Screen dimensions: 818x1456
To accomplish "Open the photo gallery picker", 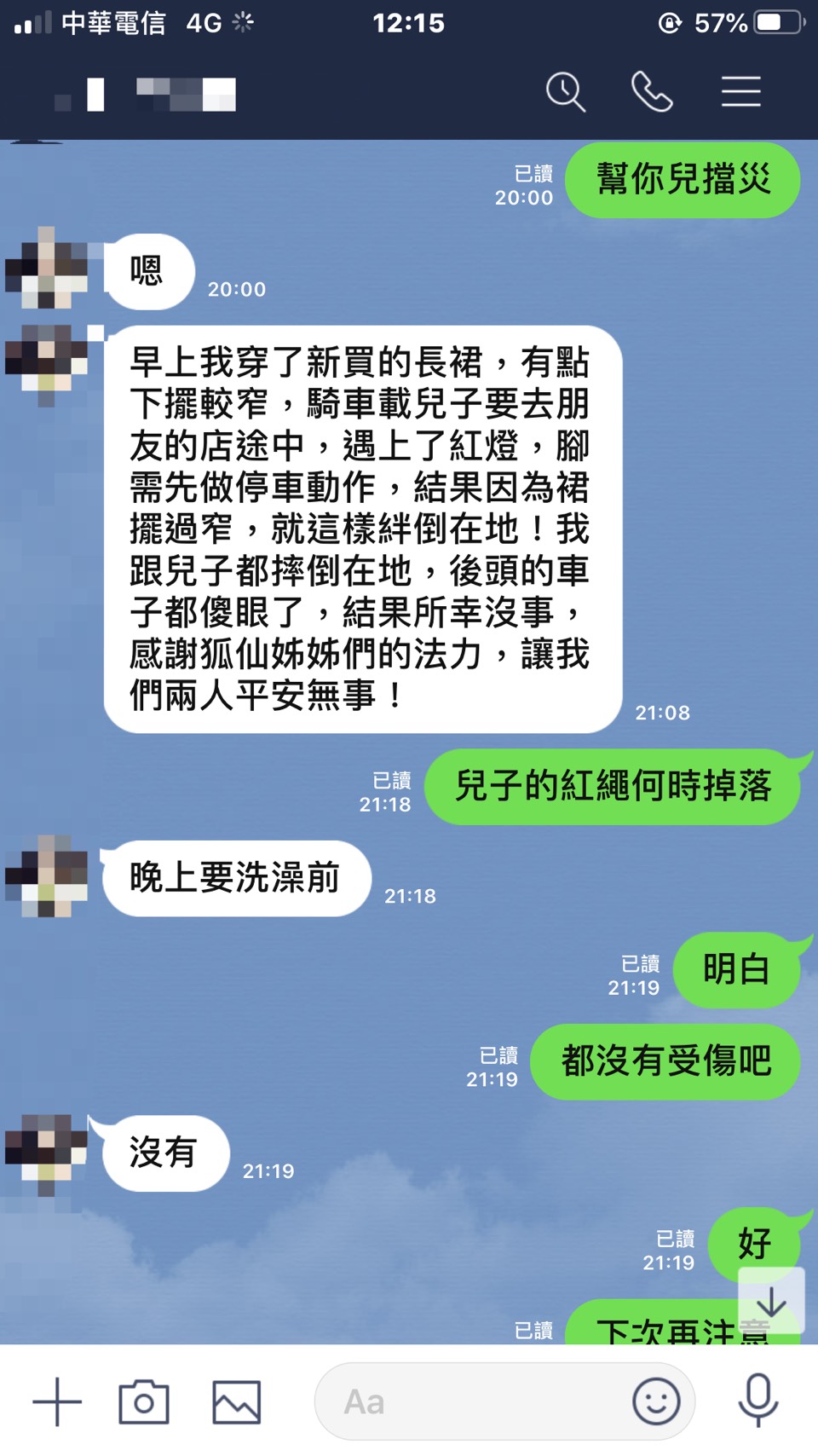I will click(x=236, y=1401).
